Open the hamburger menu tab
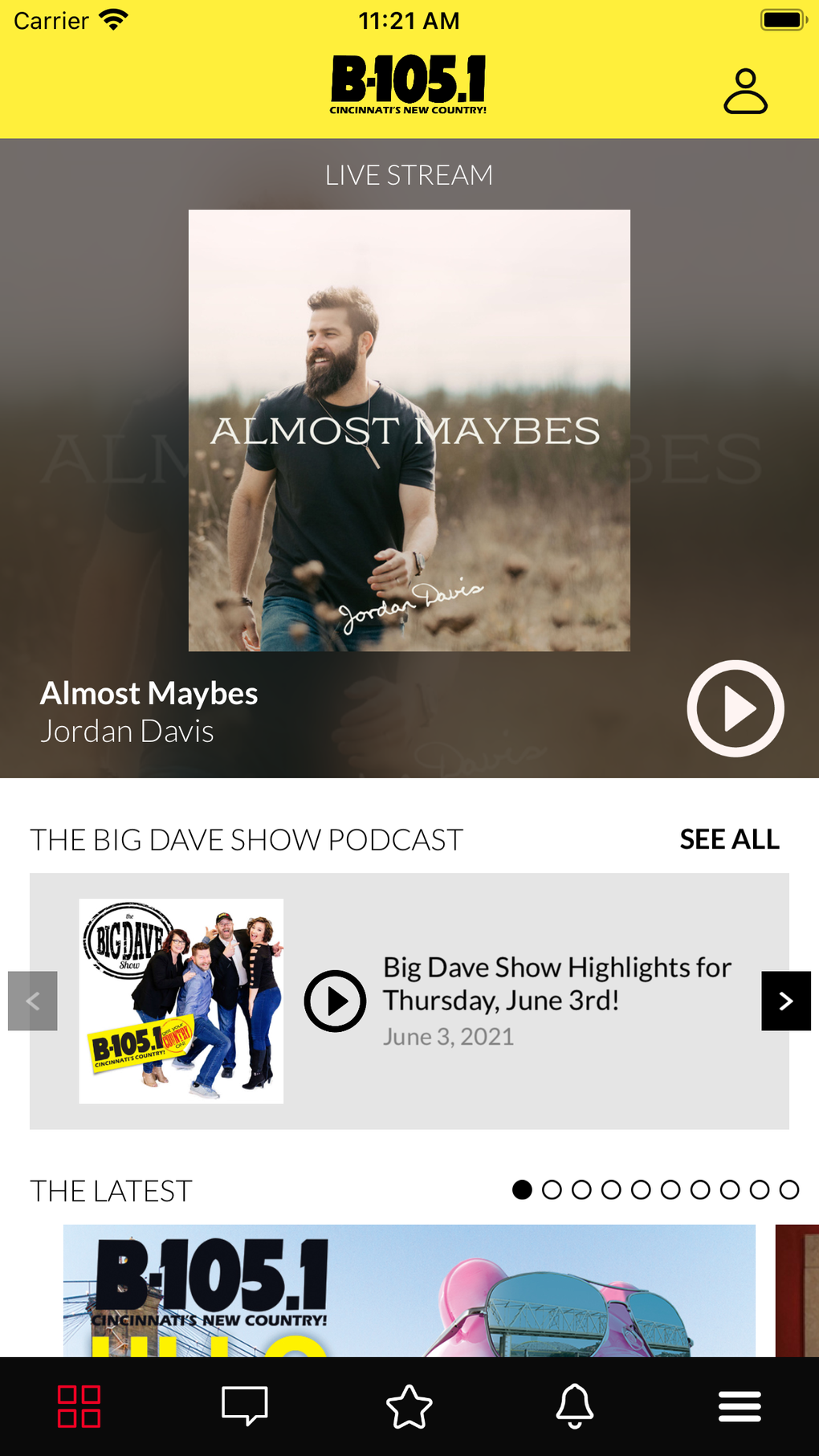The width and height of the screenshot is (819, 1456). click(x=740, y=1406)
